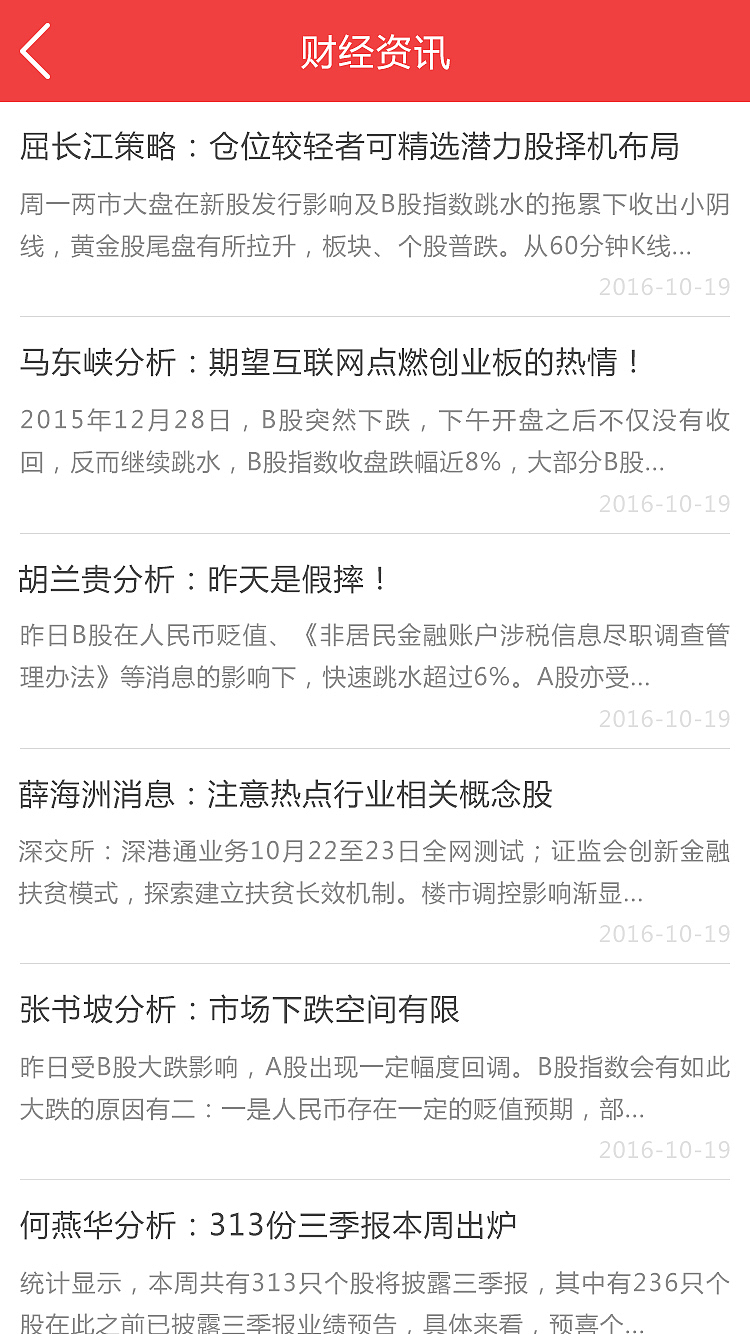The width and height of the screenshot is (750, 1334).
Task: Open article 薛海洲消息：注意热点行业相关概念股
Action: tap(290, 796)
